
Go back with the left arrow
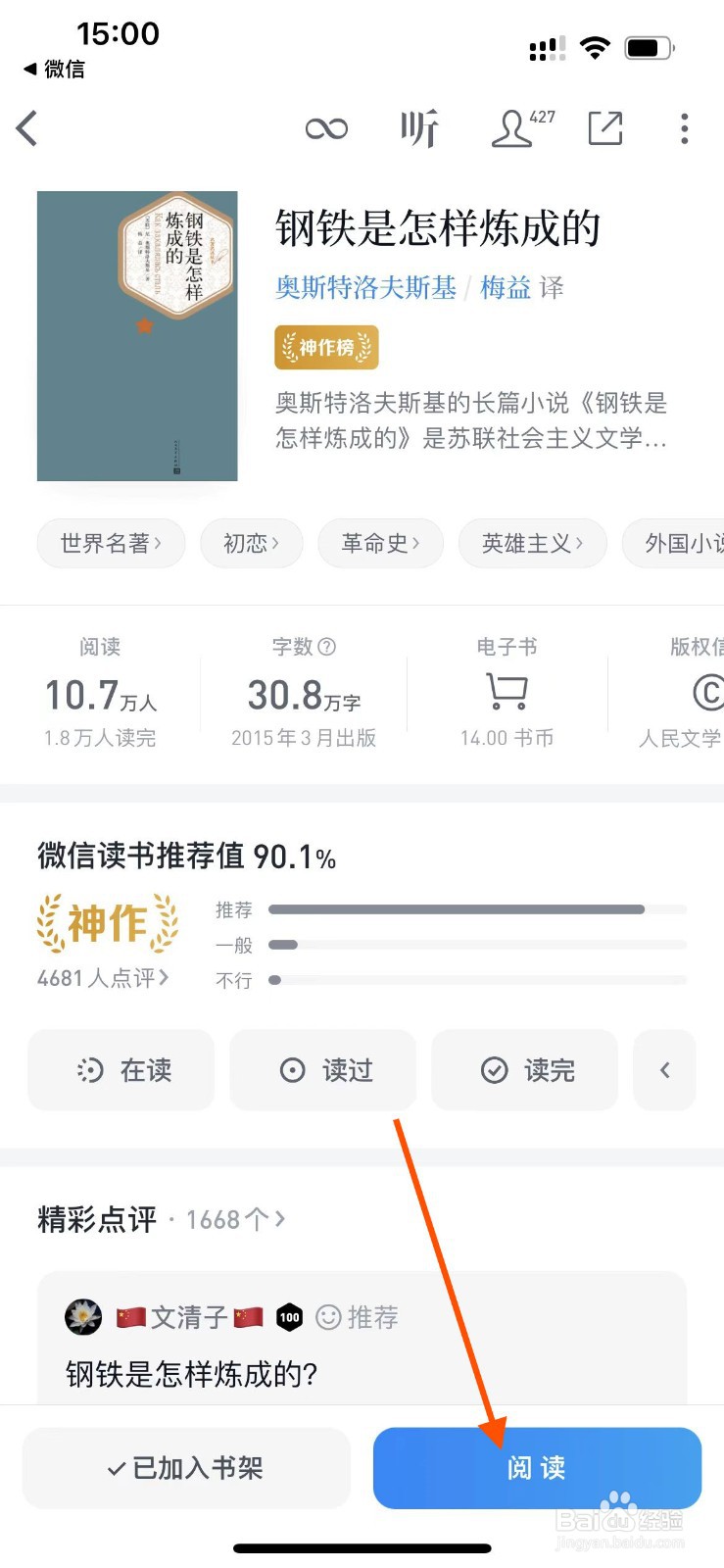point(27,128)
